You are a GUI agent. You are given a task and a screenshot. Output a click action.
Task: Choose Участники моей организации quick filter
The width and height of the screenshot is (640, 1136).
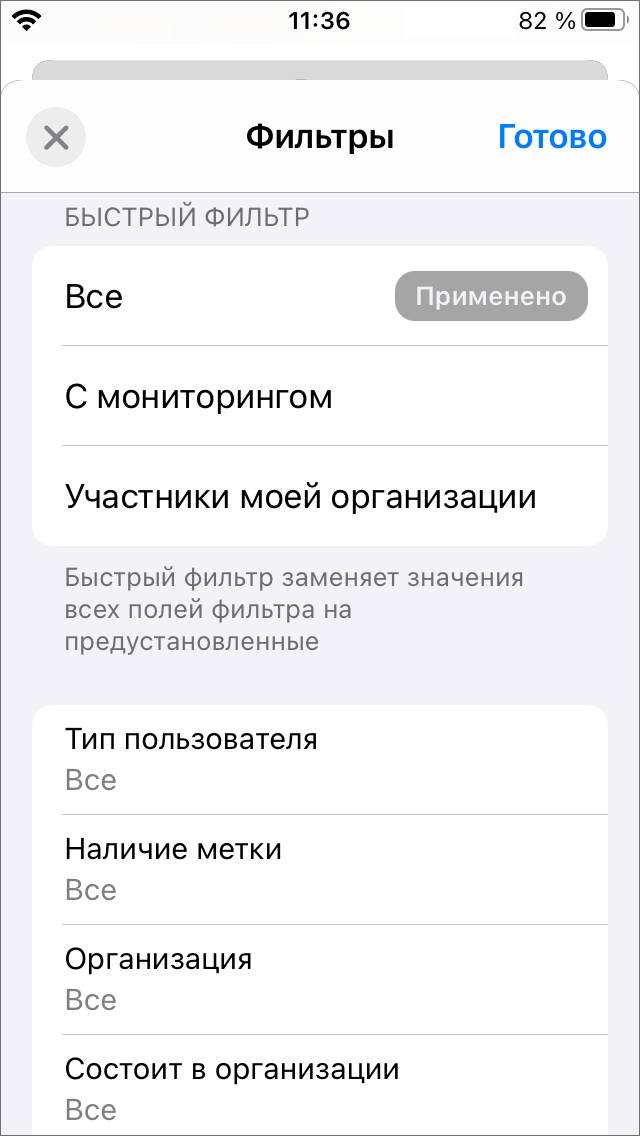click(320, 497)
